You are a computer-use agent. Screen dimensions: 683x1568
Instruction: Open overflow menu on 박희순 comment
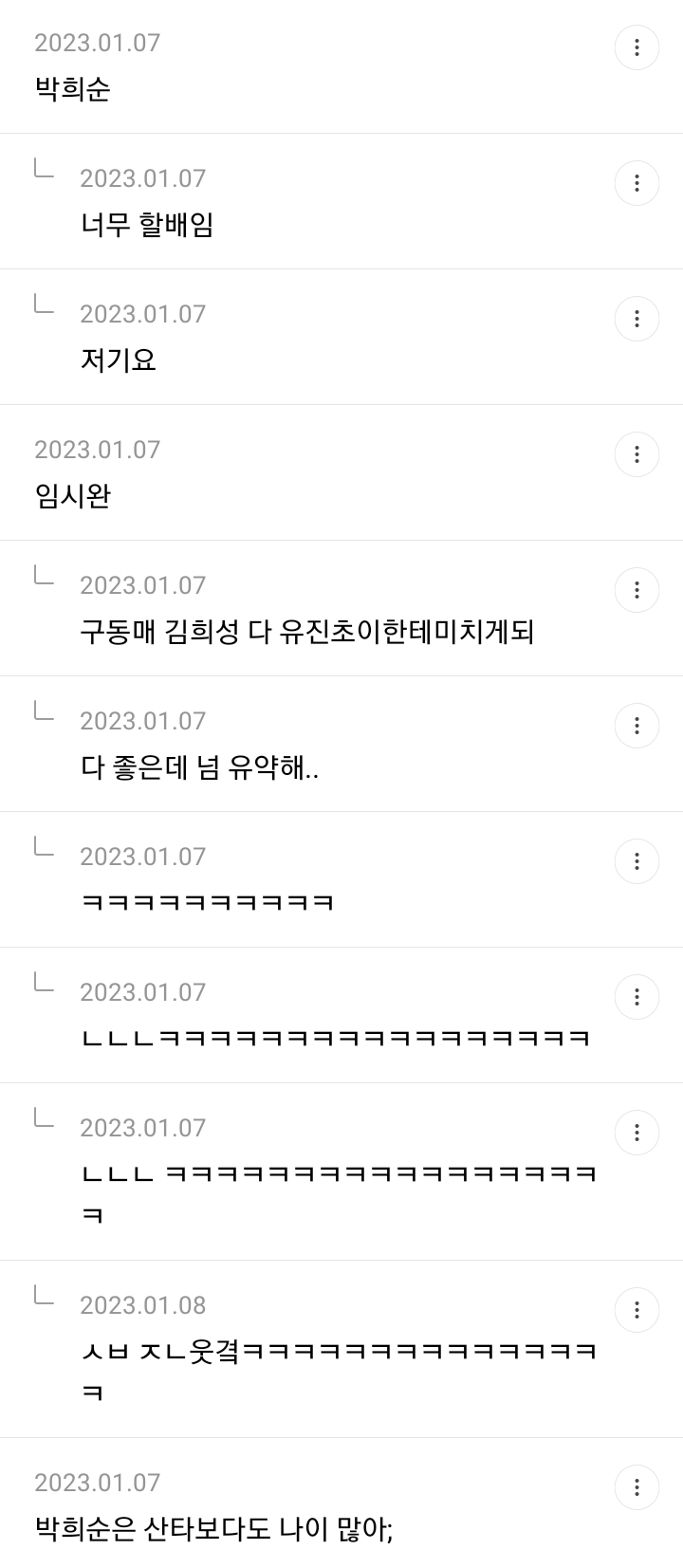click(x=637, y=47)
